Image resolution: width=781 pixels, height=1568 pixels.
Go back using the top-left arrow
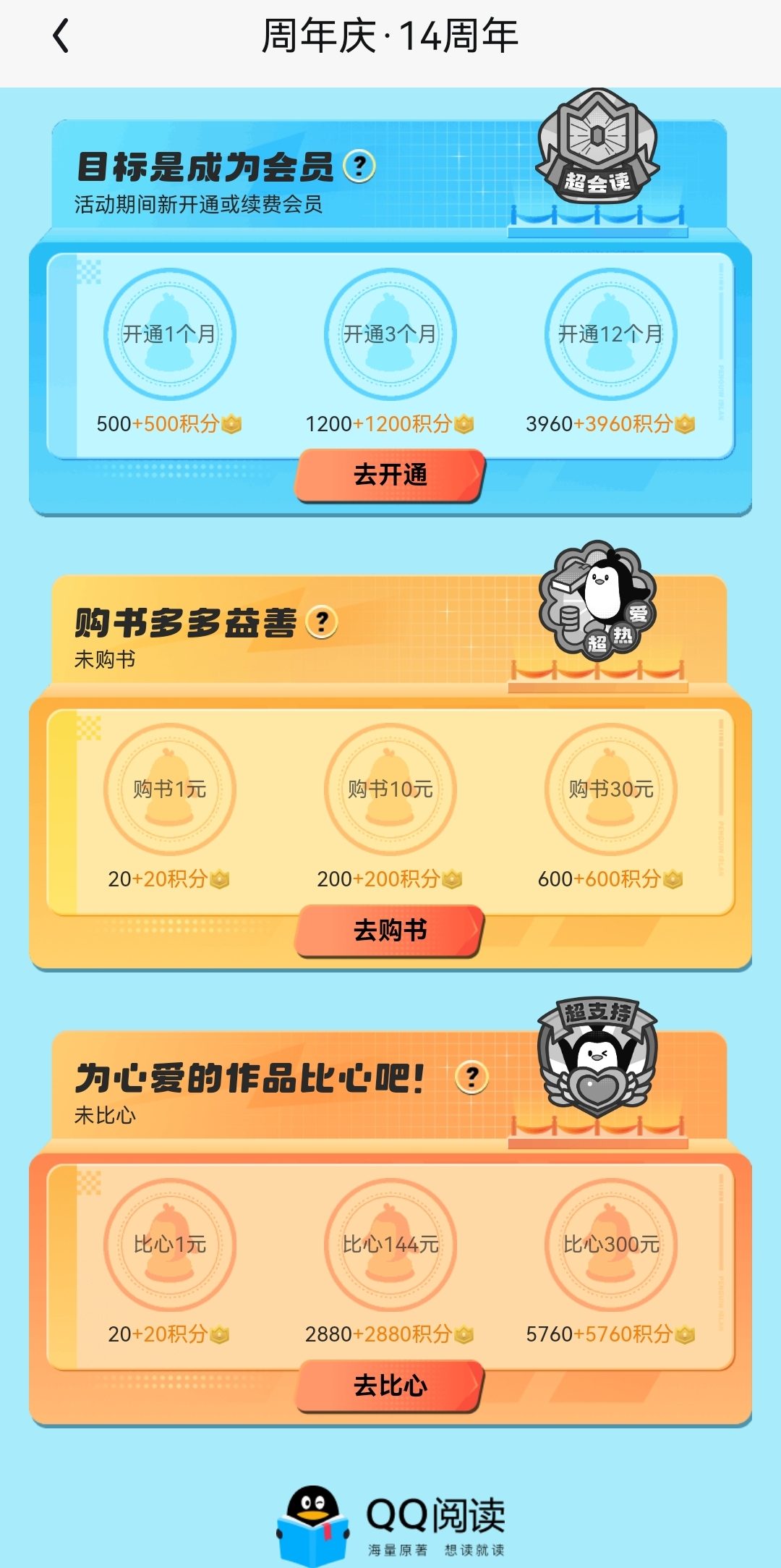(x=61, y=36)
